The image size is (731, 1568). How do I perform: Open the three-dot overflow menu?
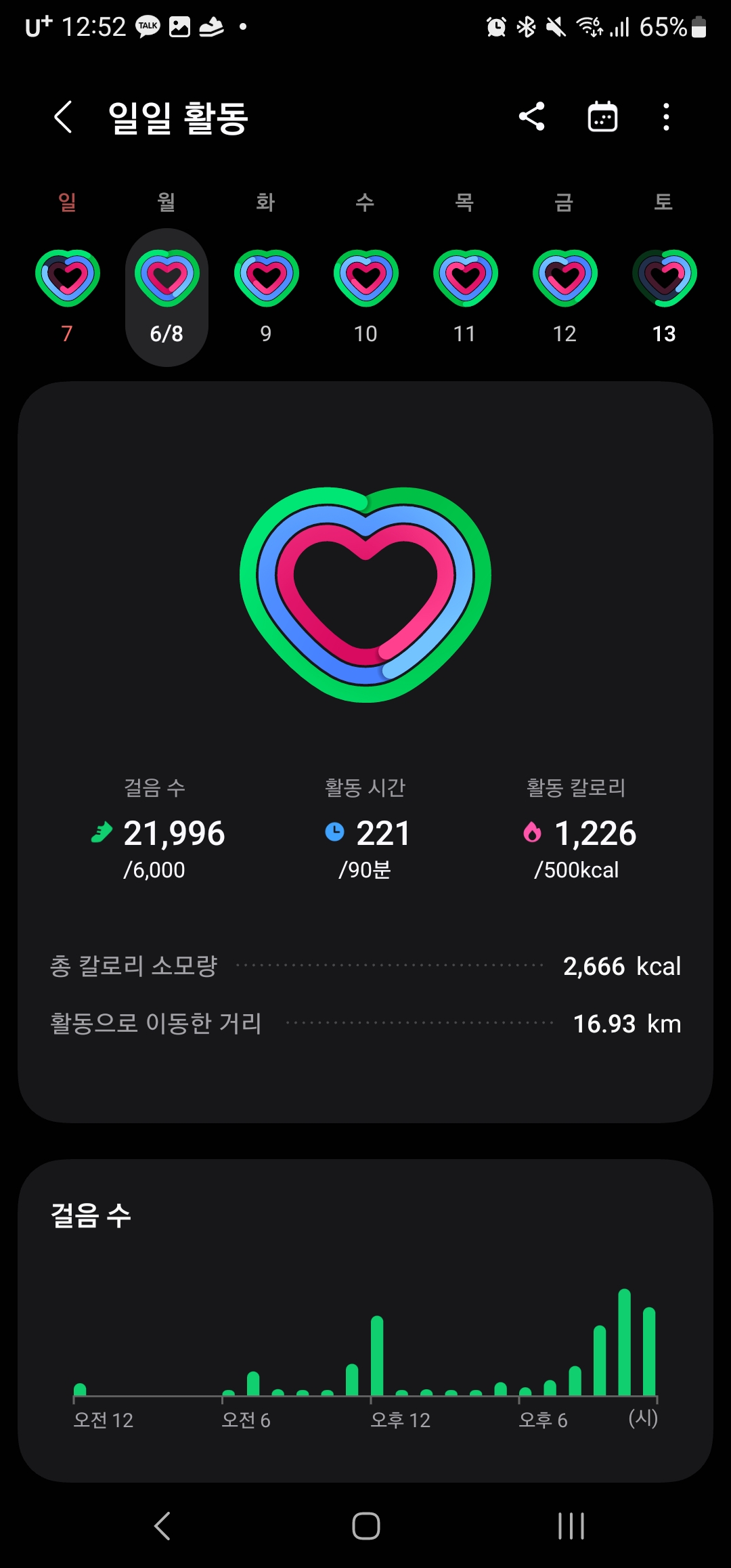pos(667,116)
